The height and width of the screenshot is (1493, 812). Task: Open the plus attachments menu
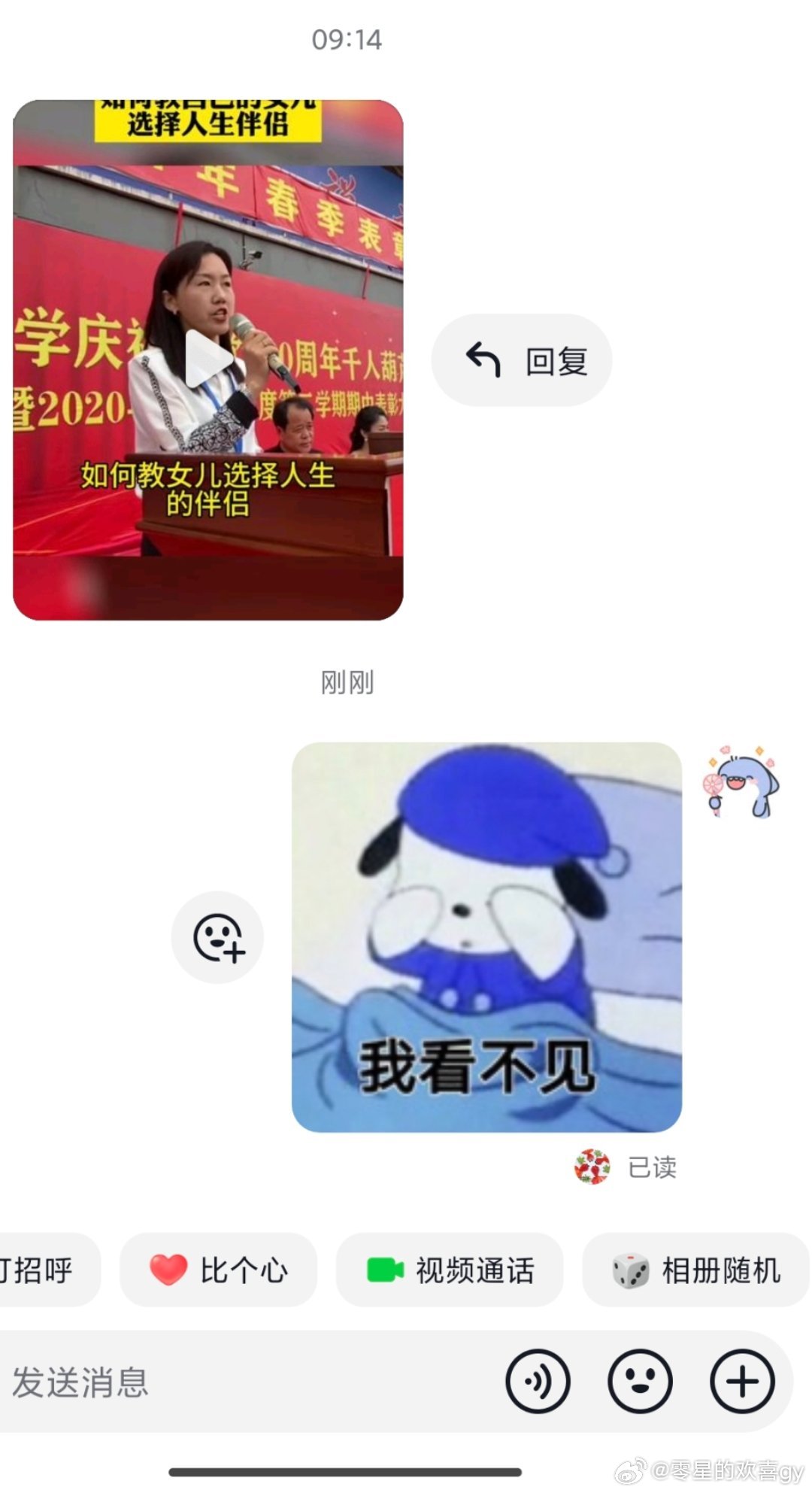[742, 1382]
